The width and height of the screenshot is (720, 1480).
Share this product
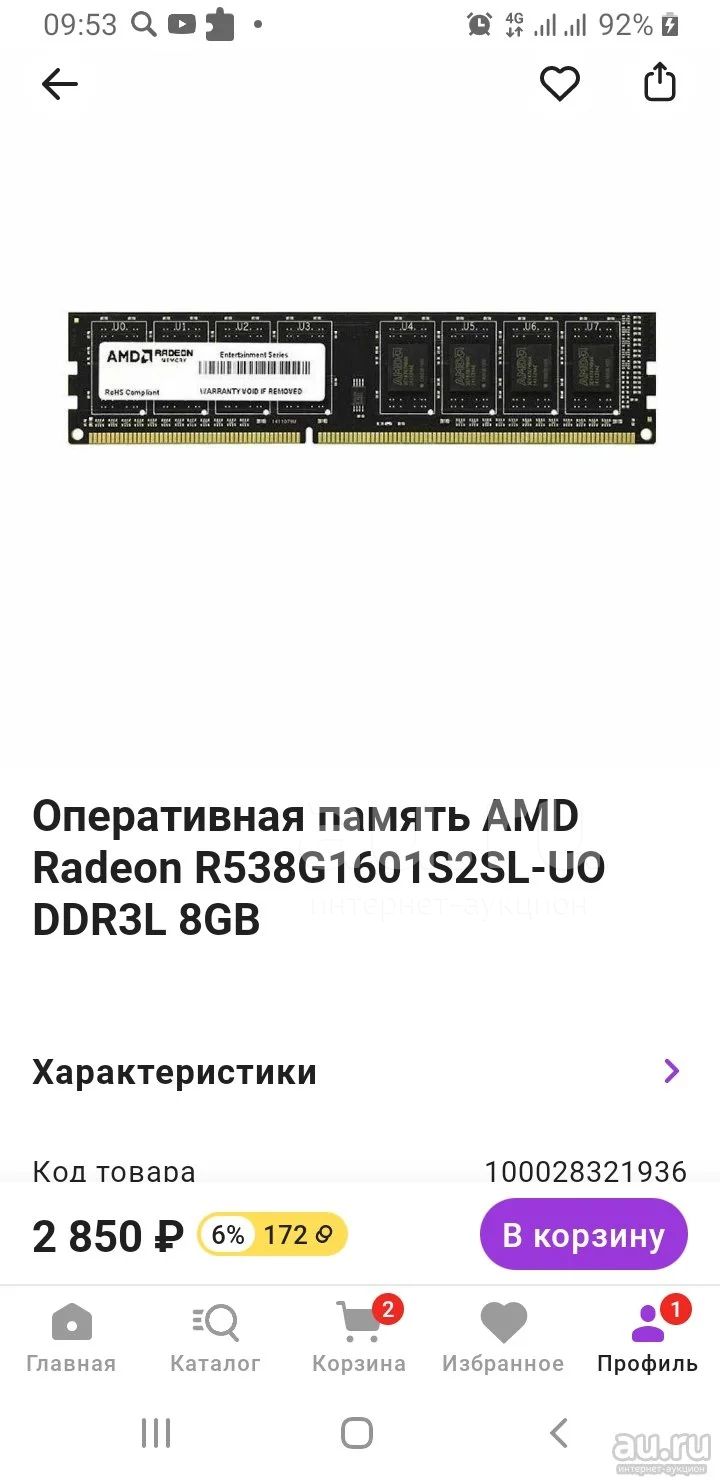click(660, 82)
